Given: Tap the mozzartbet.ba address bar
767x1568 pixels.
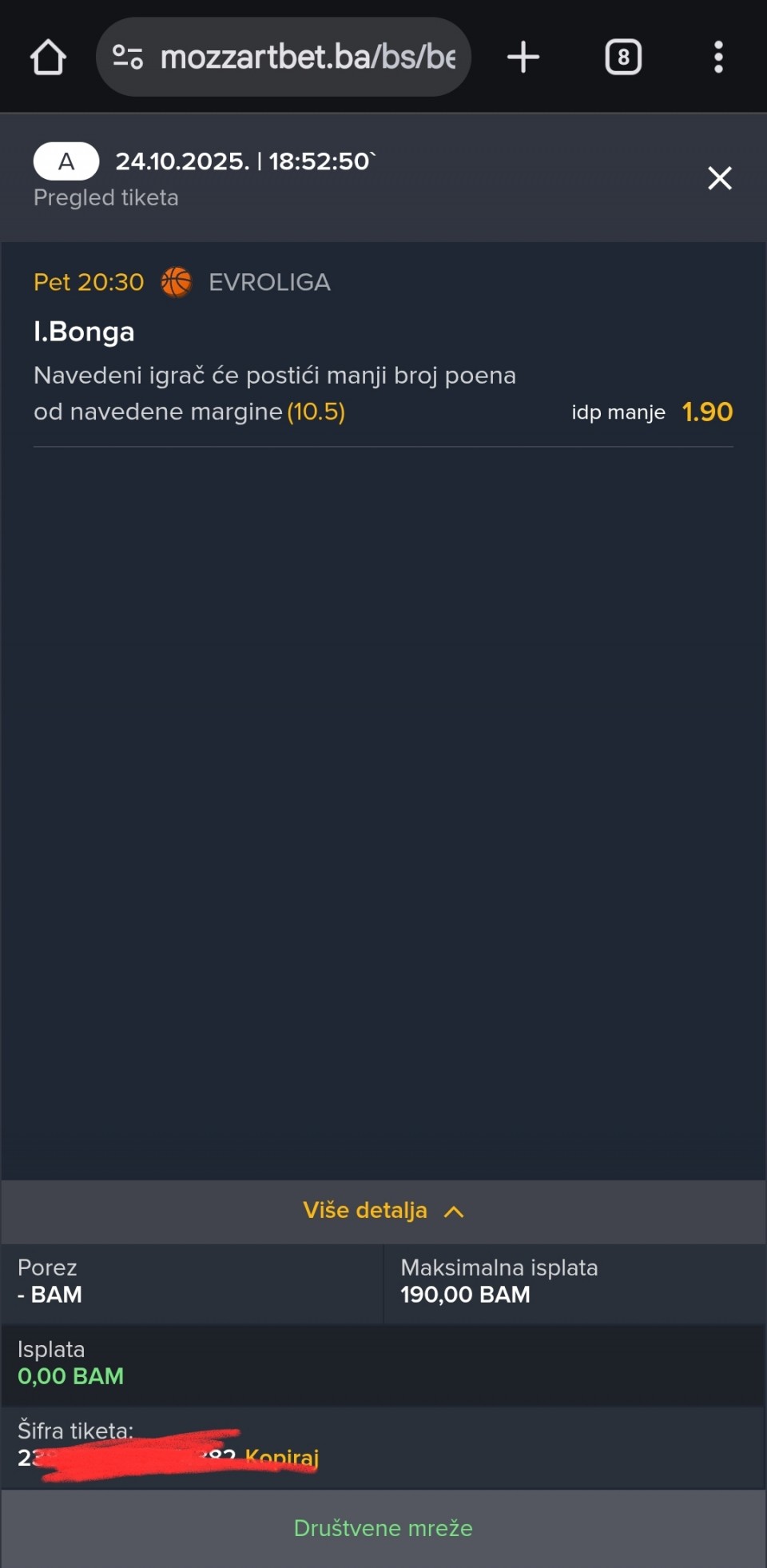Looking at the screenshot, I should point(308,58).
